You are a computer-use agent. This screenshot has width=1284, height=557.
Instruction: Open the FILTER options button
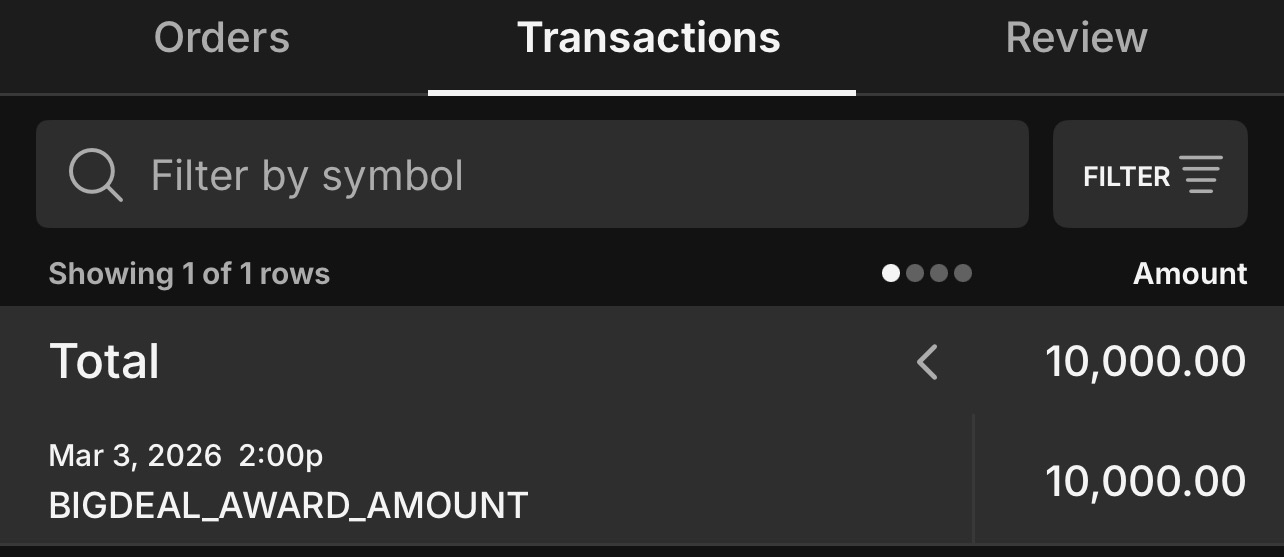click(x=1150, y=175)
